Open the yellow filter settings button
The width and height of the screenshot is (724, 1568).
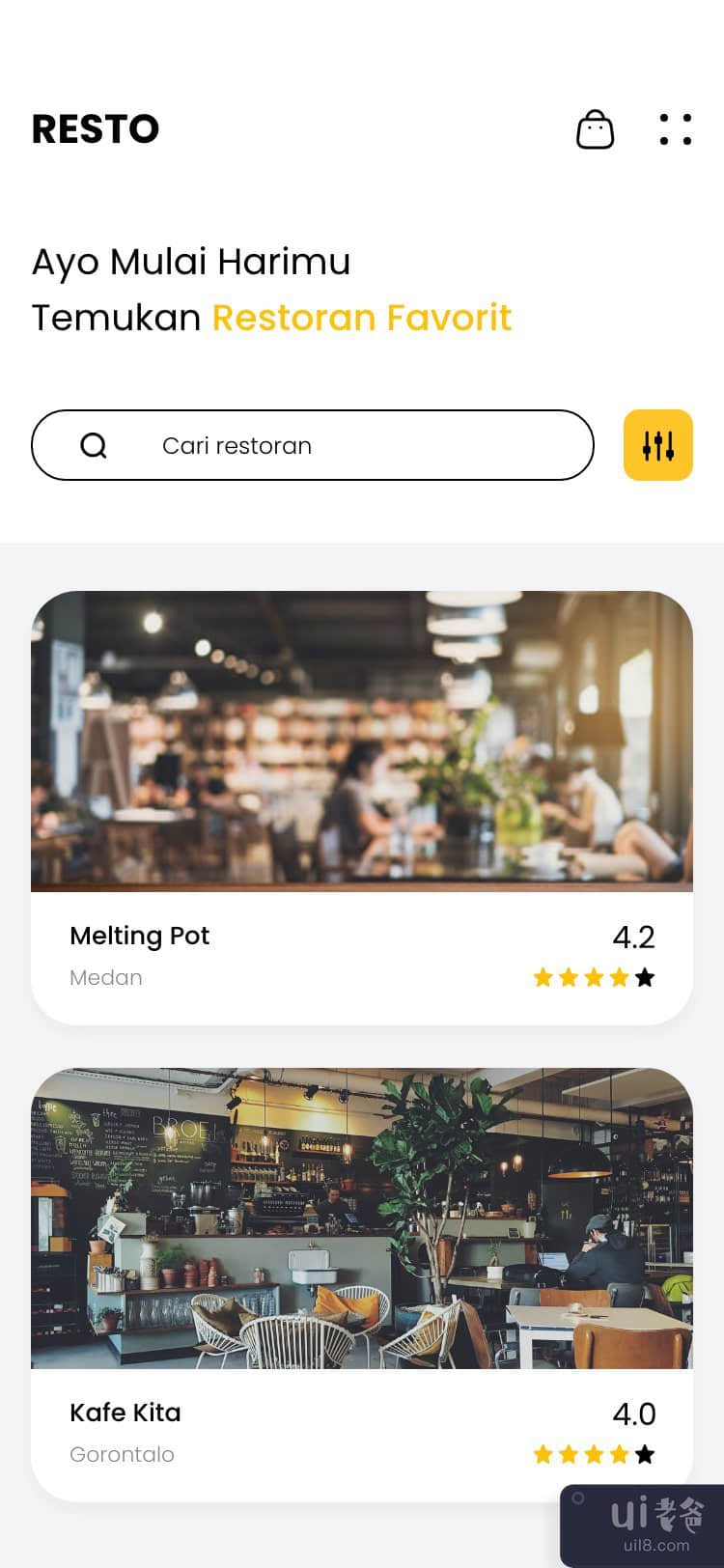658,445
